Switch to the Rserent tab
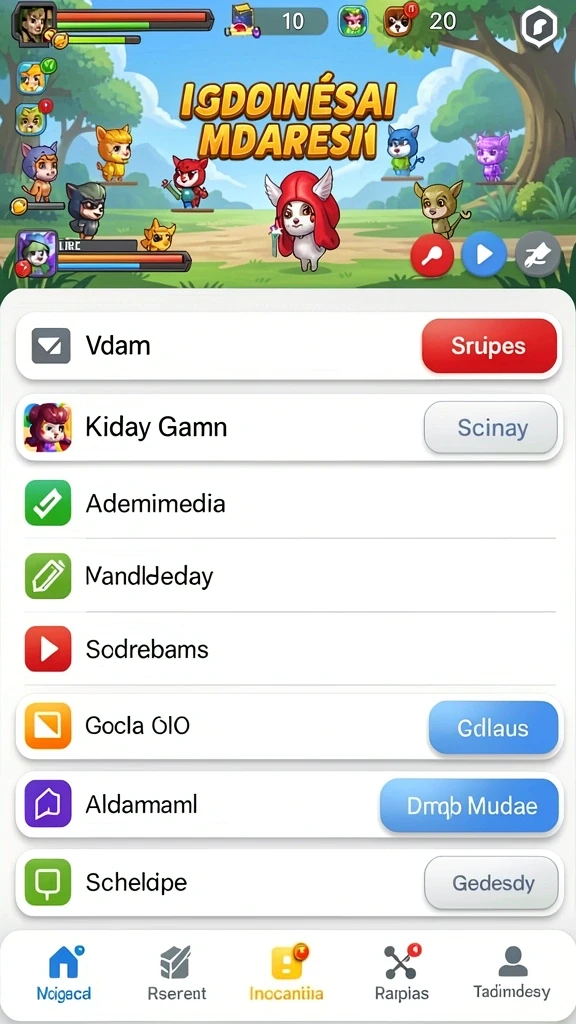The height and width of the screenshot is (1024, 576). pyautogui.click(x=176, y=973)
